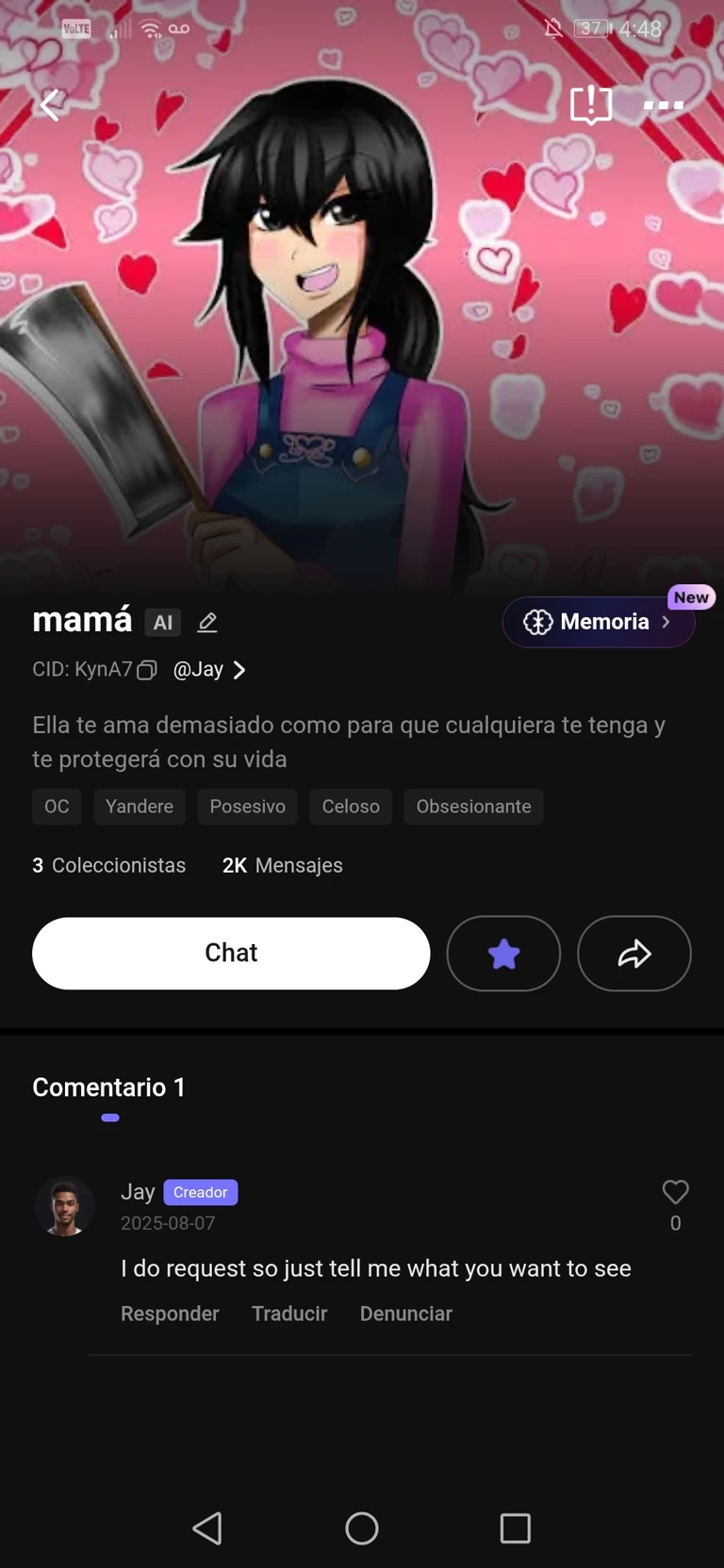
Task: Select the Obsesionante tag
Action: (473, 807)
